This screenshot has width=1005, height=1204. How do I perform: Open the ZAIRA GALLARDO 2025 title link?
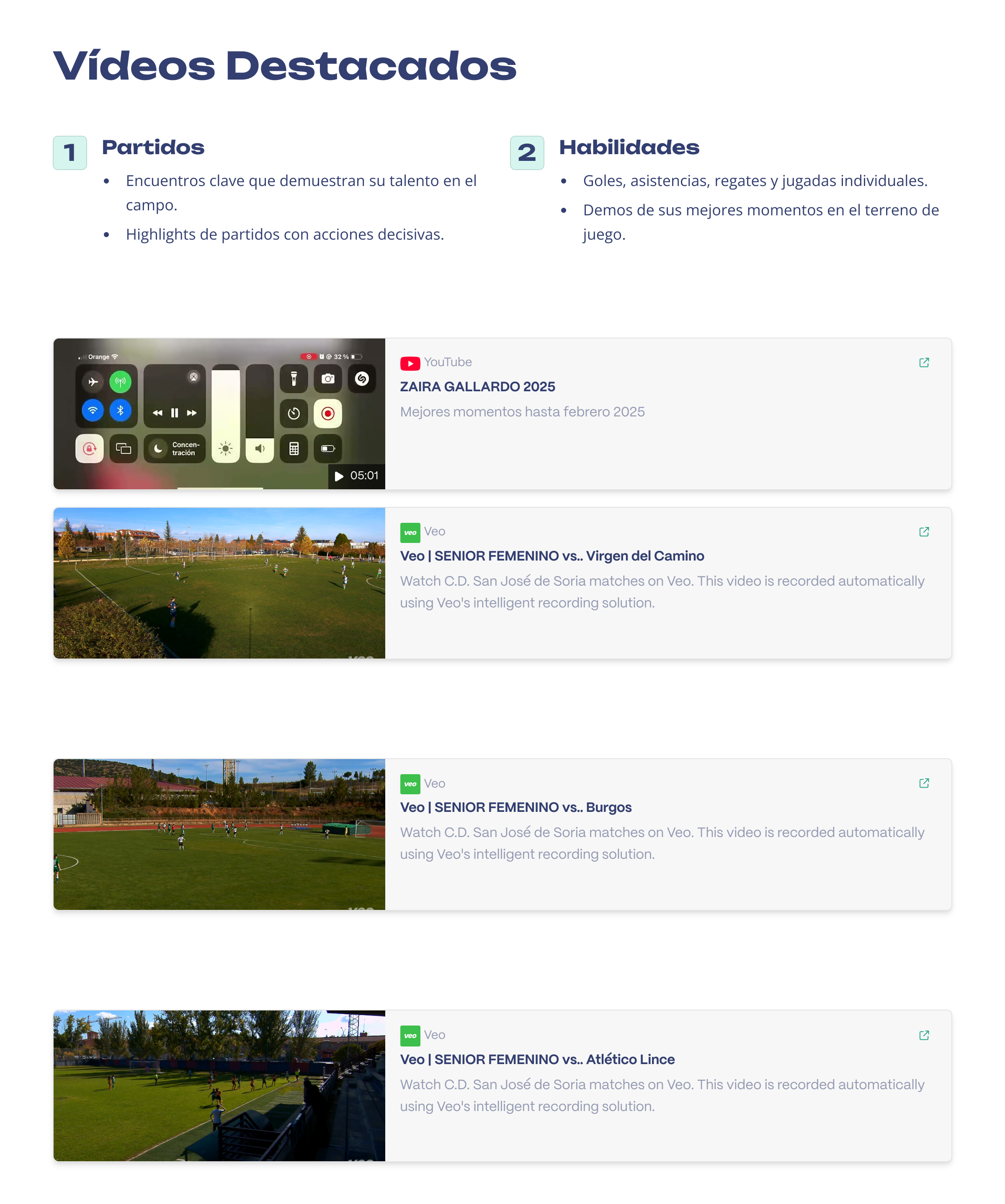(477, 386)
